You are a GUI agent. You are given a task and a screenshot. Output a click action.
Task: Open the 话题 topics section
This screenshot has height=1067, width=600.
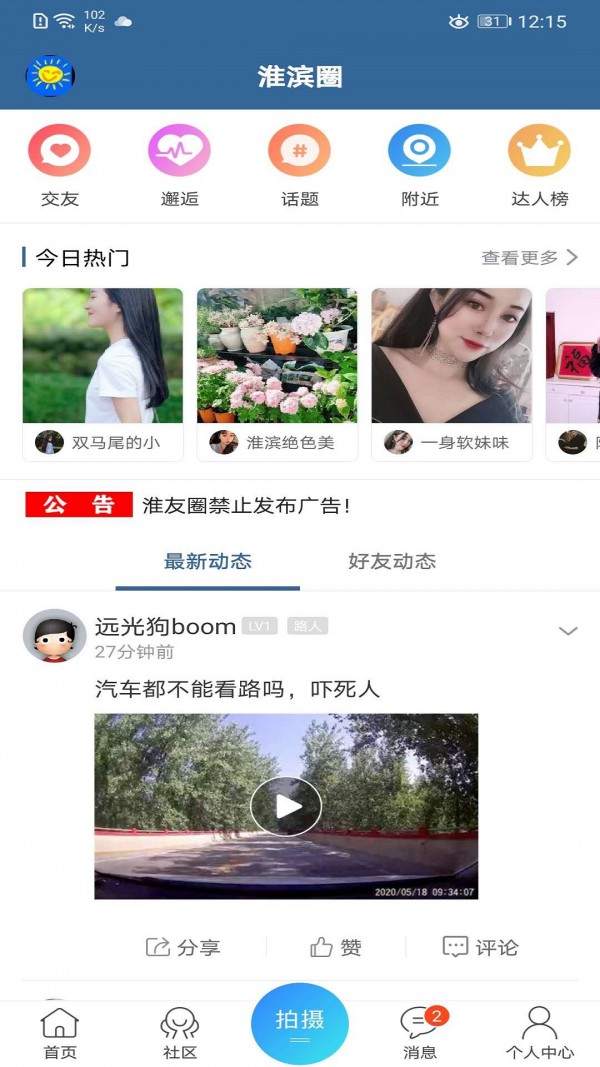(x=300, y=165)
